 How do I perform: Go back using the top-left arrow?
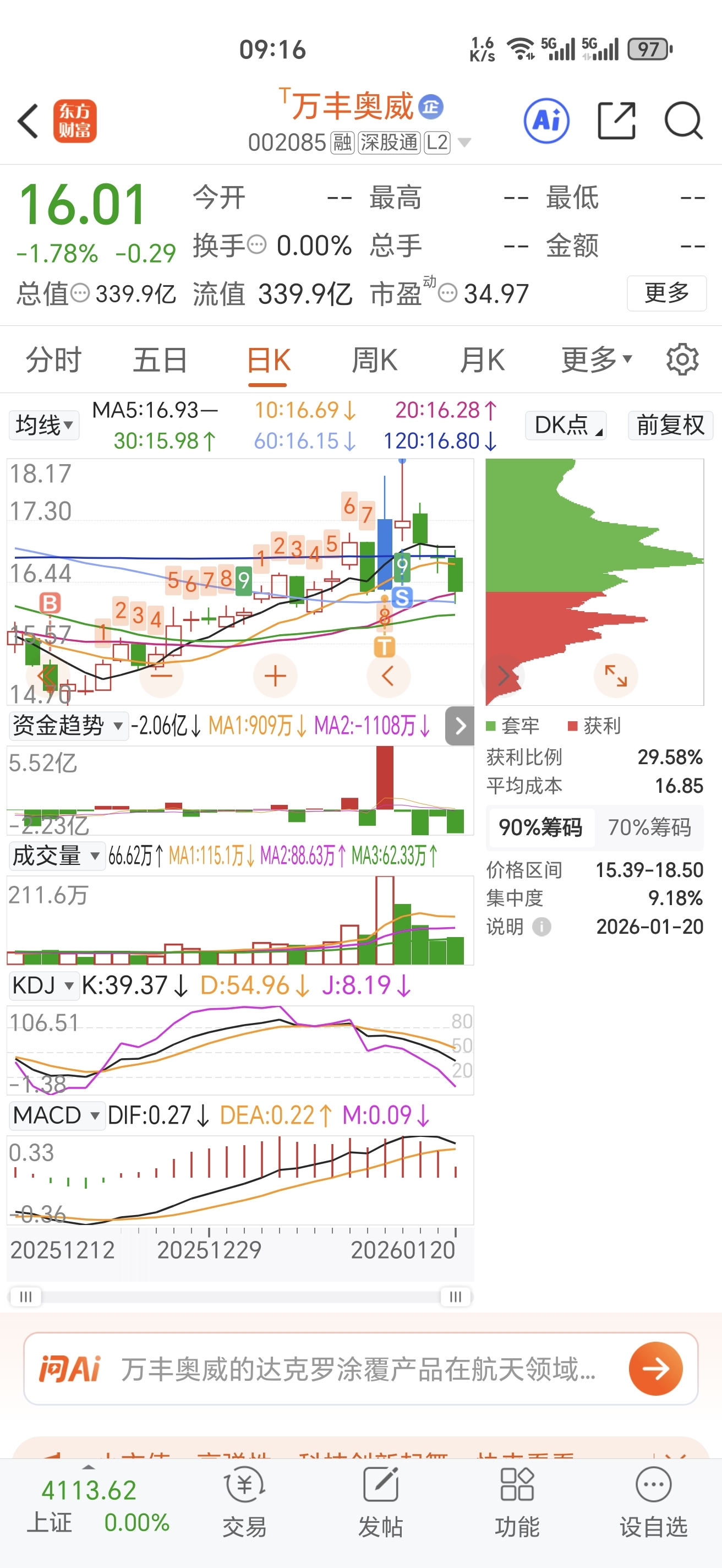[x=28, y=121]
